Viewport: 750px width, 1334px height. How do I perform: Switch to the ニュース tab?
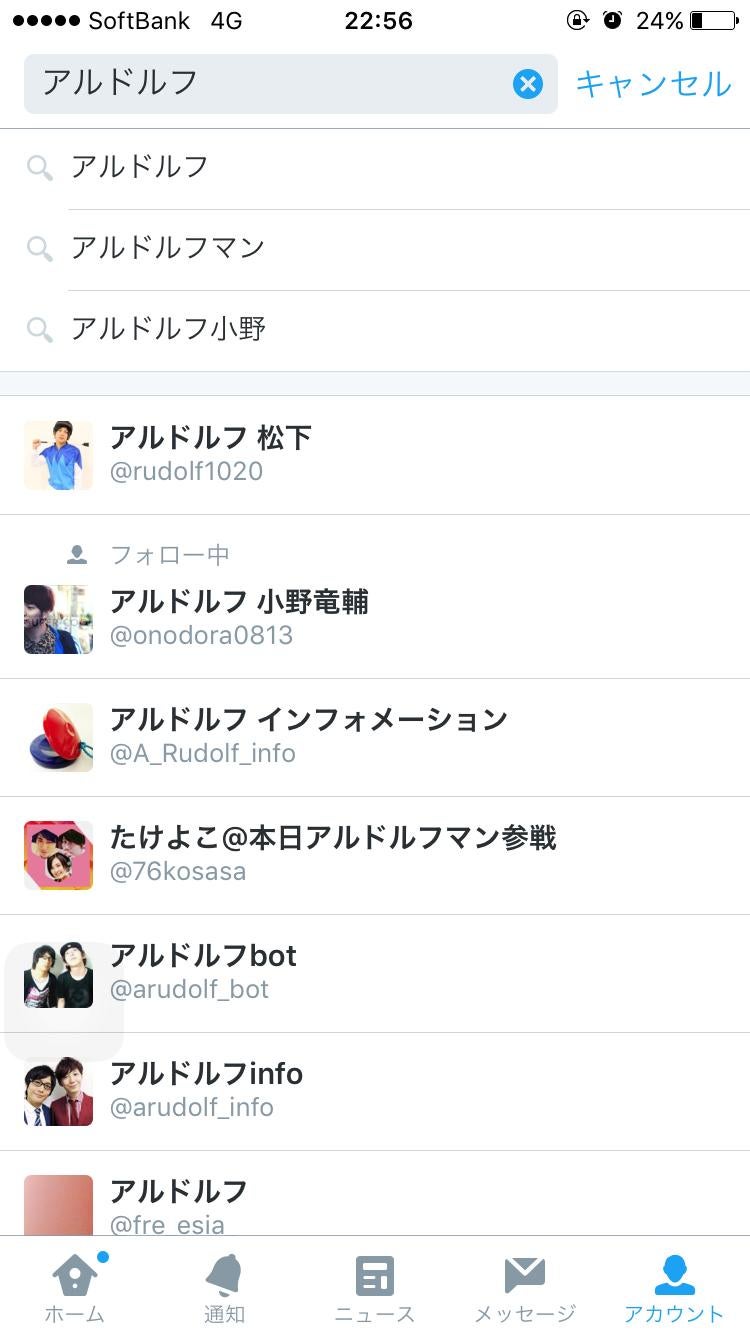click(374, 1288)
